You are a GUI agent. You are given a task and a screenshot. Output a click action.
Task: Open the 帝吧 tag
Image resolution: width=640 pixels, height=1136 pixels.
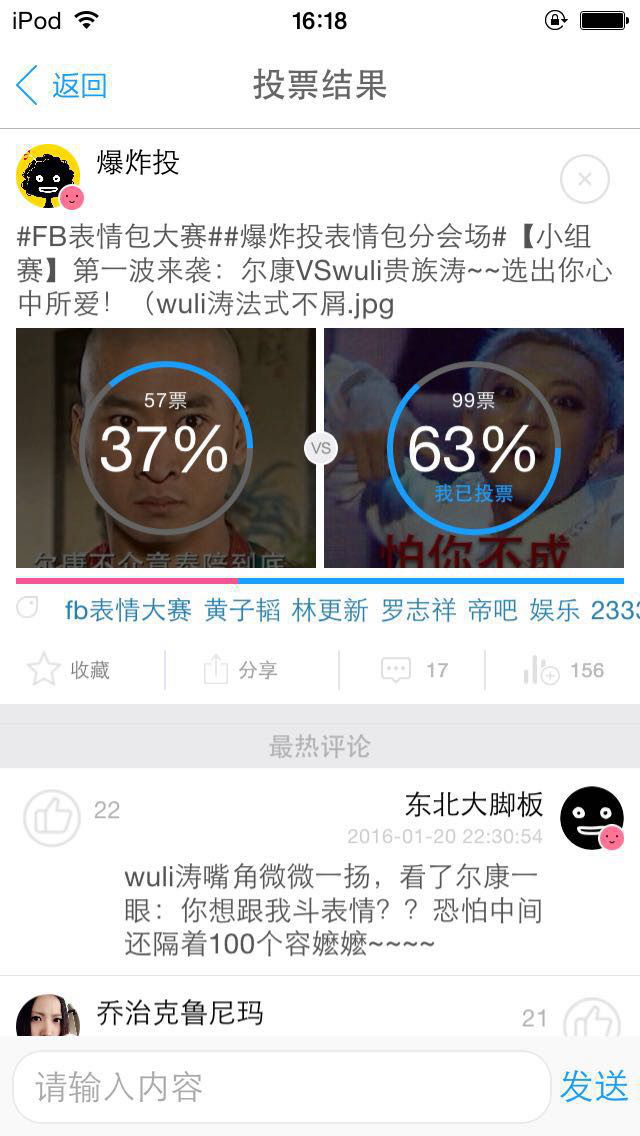[493, 610]
